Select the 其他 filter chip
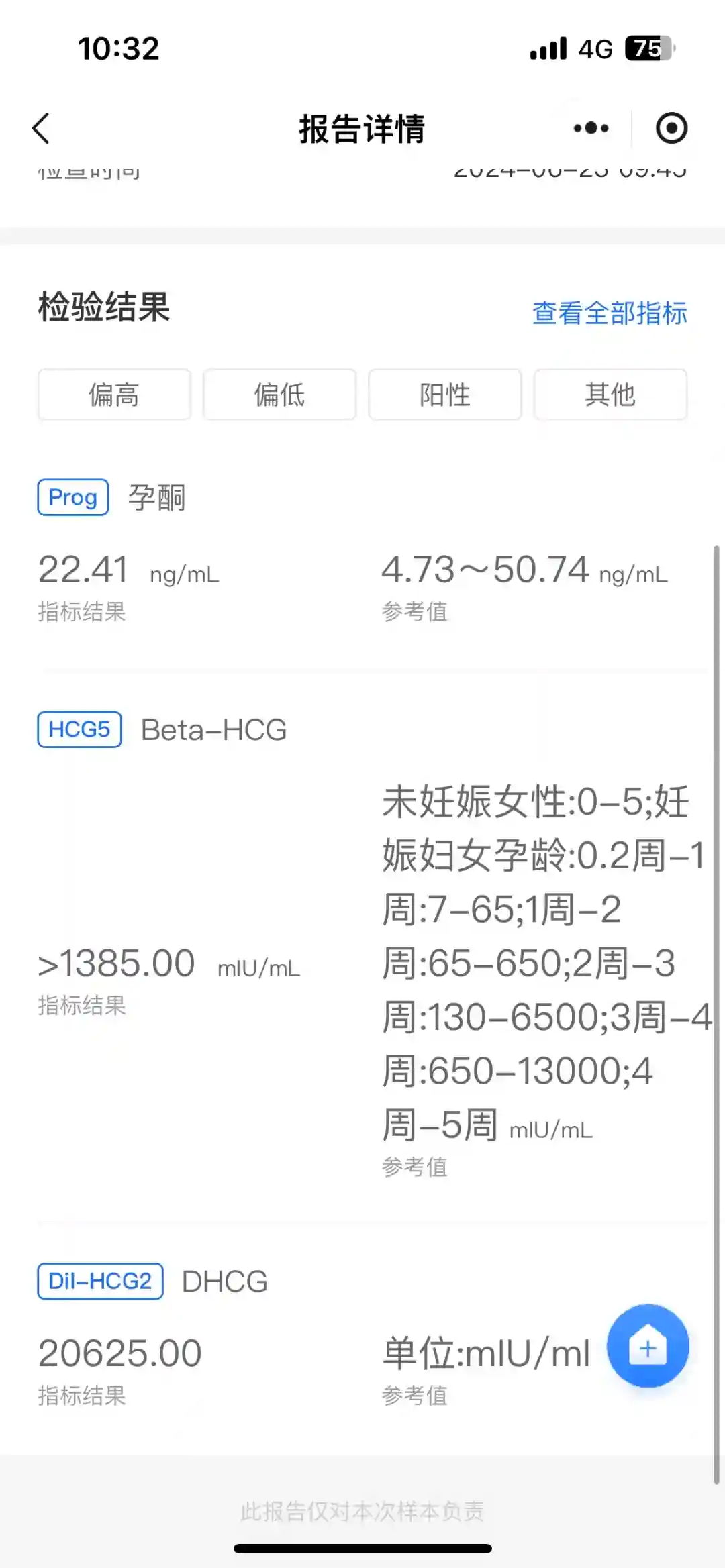The height and width of the screenshot is (1568, 725). [610, 395]
